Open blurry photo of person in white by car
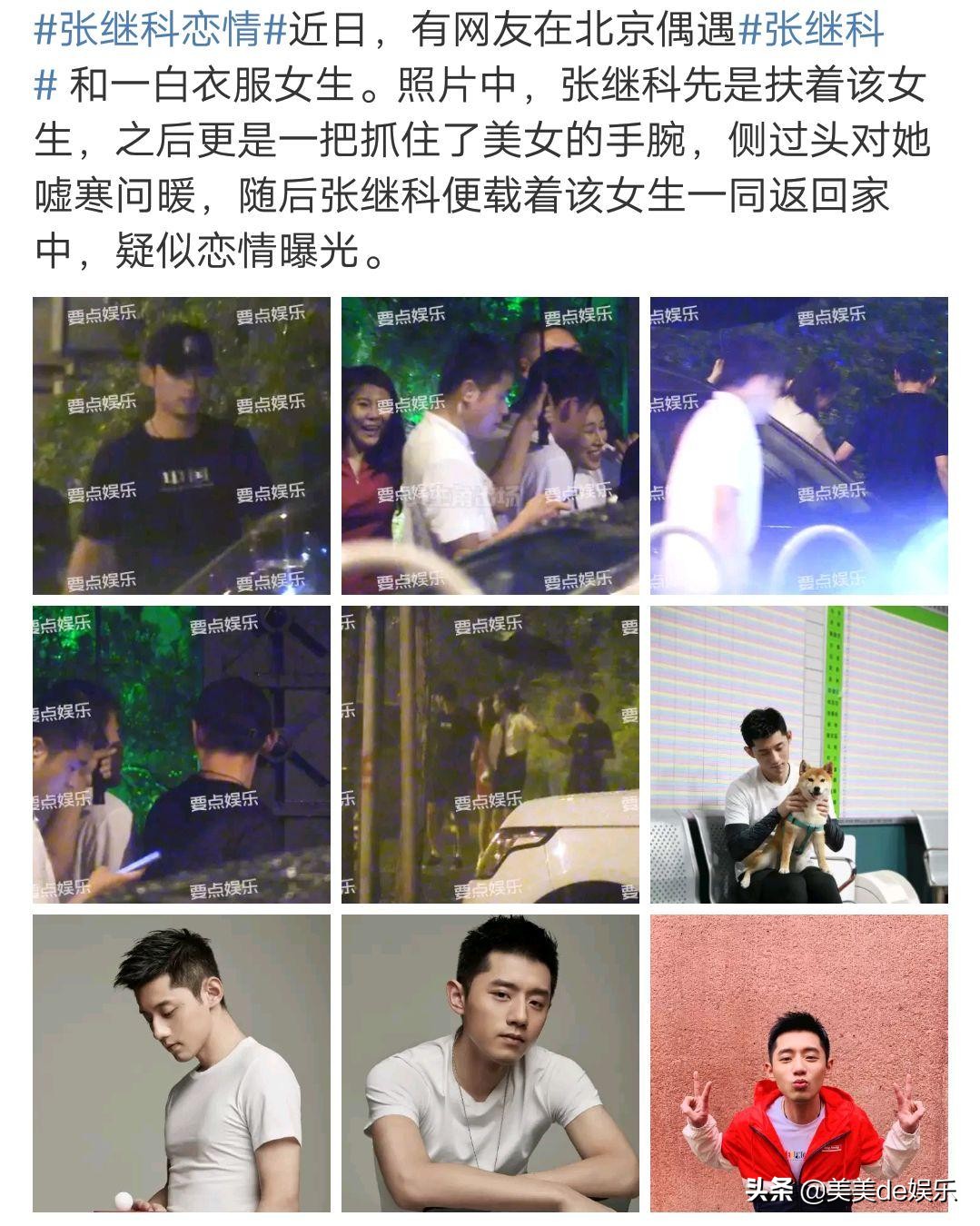980x1226 pixels. point(798,446)
